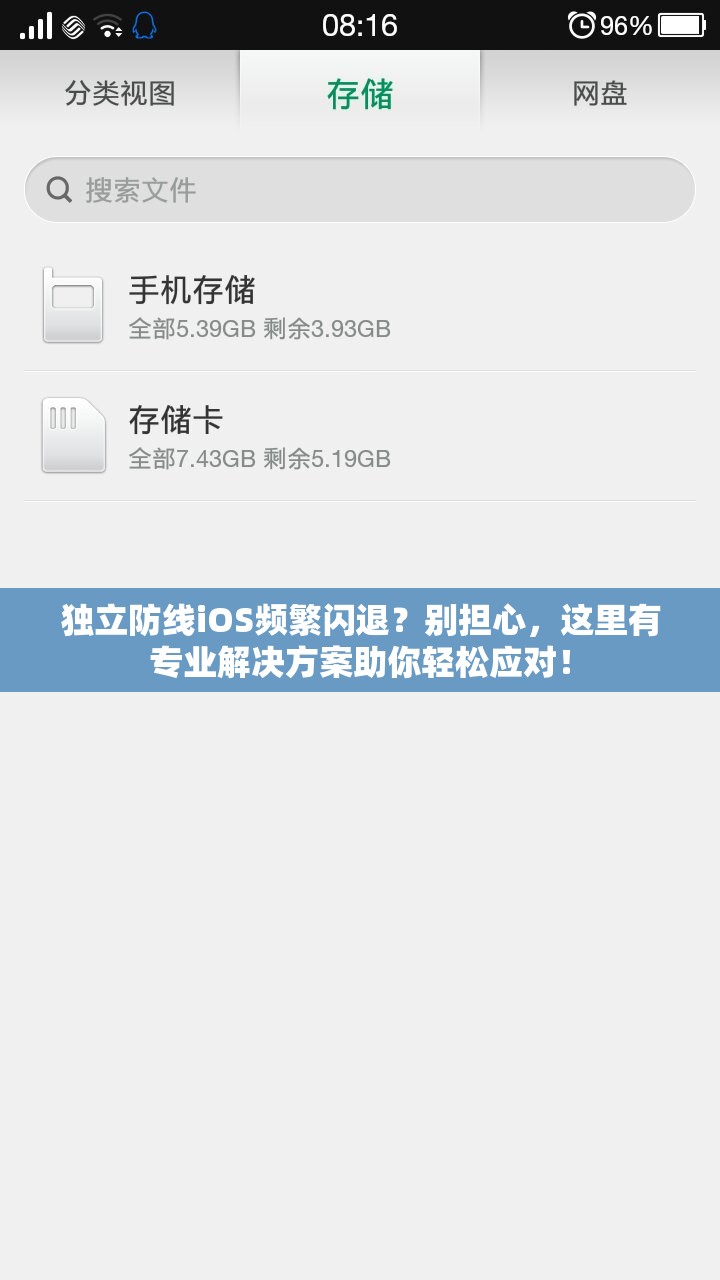The image size is (720, 1280).
Task: Tap the cellular signal strength icon
Action: [x=38, y=25]
